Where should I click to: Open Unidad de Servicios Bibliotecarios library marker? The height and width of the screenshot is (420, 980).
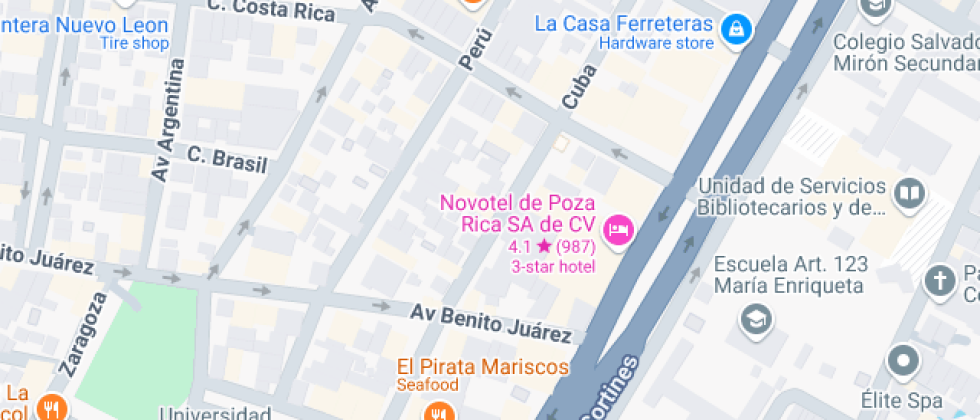pos(909,193)
